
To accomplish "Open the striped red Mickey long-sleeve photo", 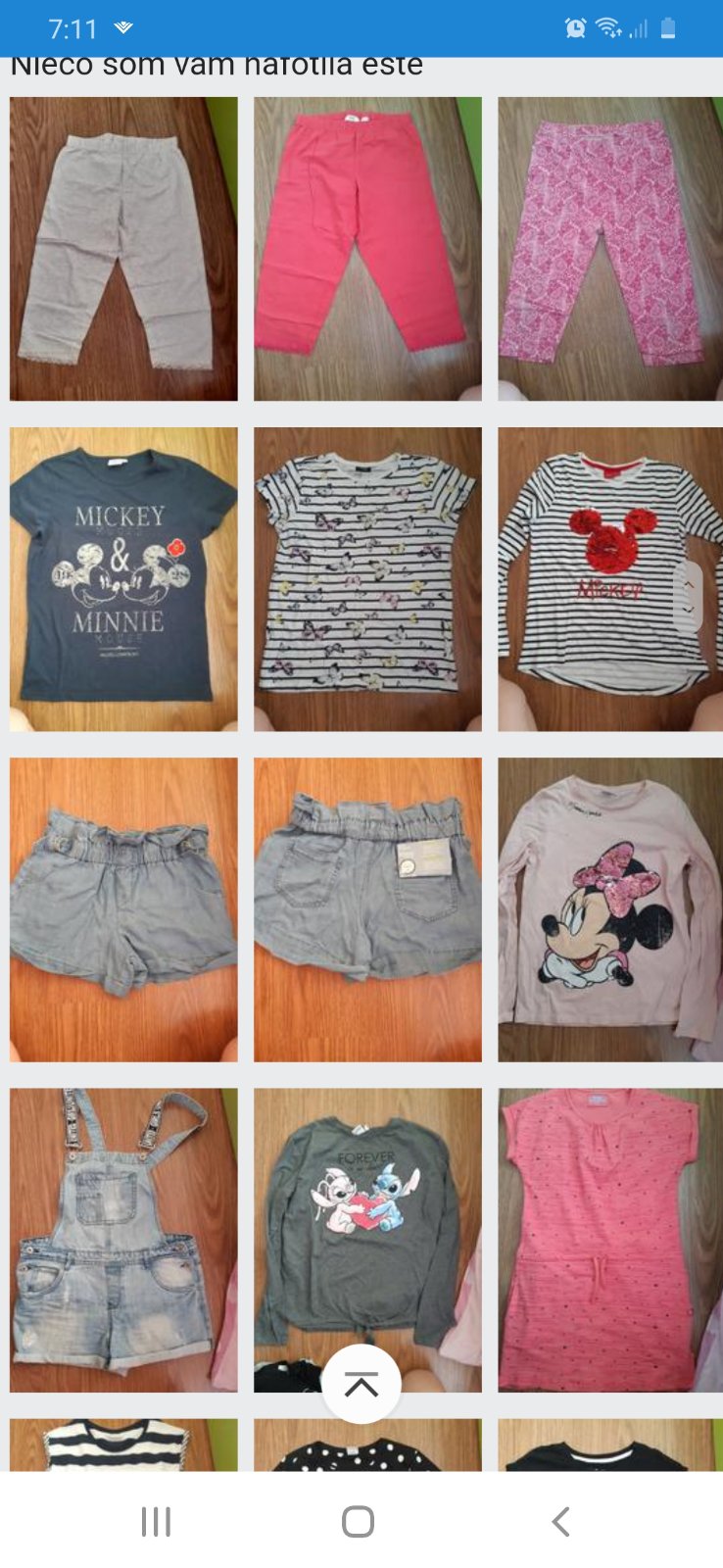I will pyautogui.click(x=609, y=578).
